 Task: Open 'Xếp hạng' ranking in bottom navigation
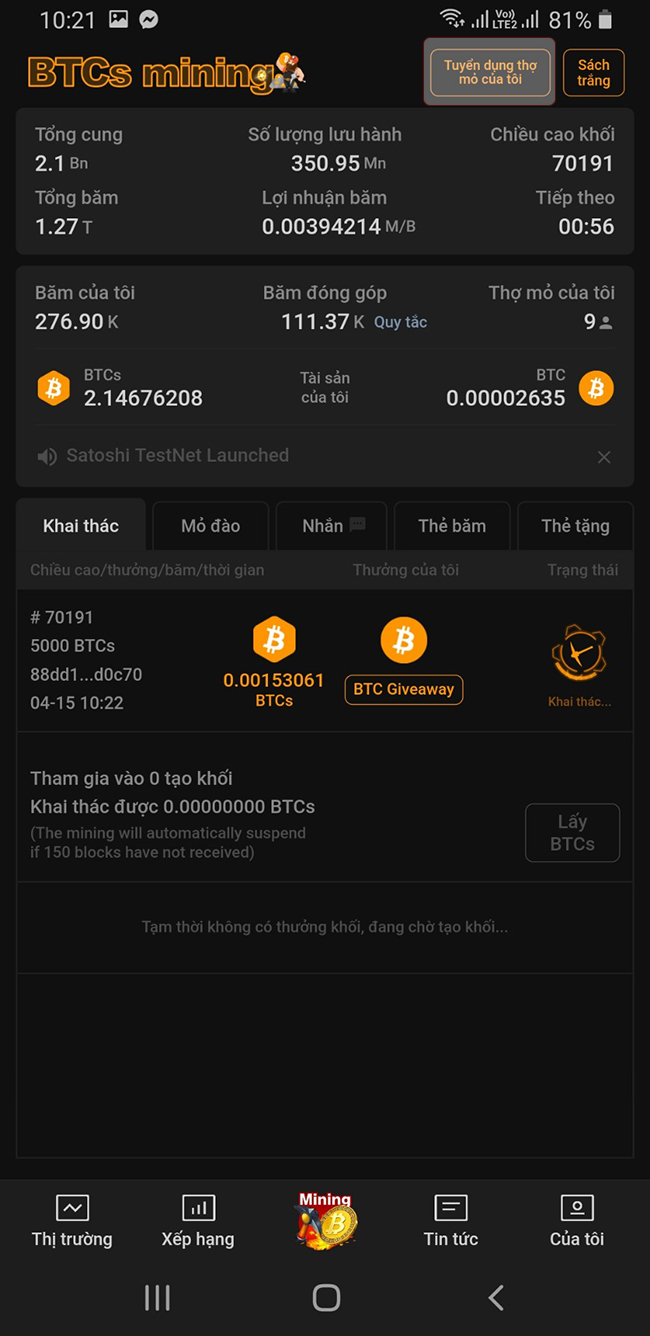pyautogui.click(x=198, y=1221)
